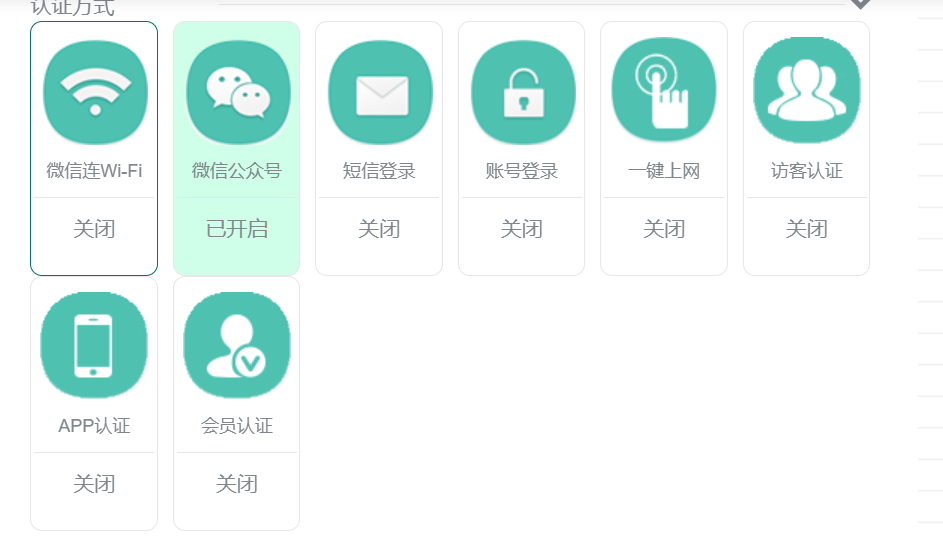Choose the 短信登录 authentication option
The width and height of the screenshot is (943, 544).
tap(379, 148)
